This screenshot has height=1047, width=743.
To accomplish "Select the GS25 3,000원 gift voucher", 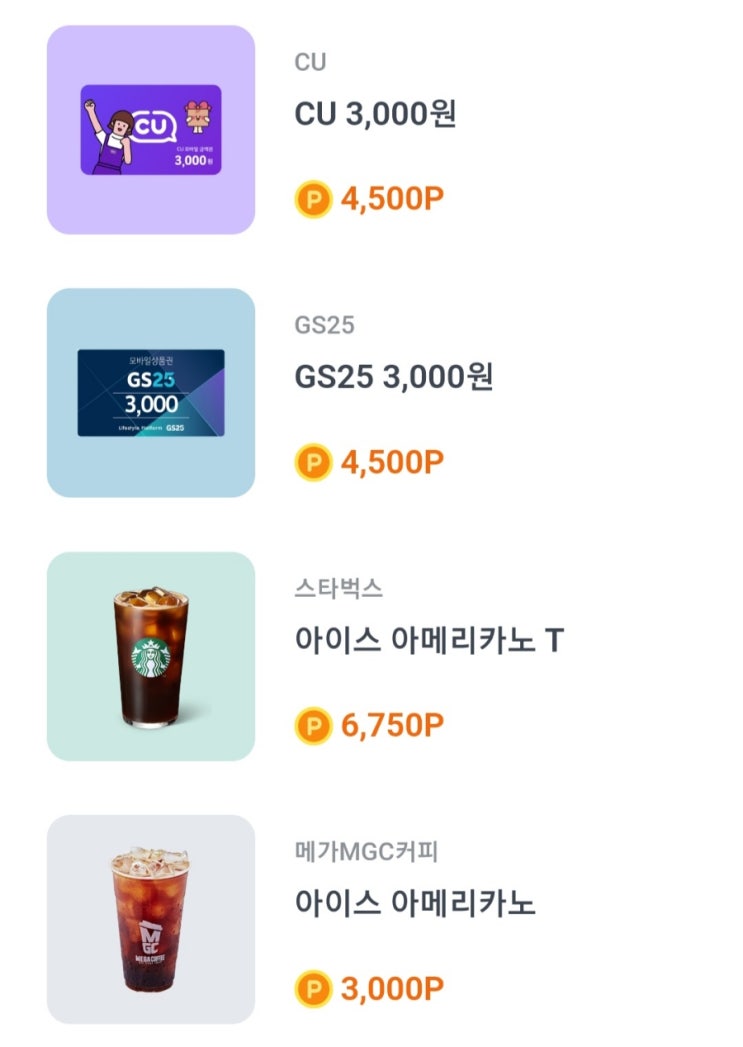I will pyautogui.click(x=394, y=377).
